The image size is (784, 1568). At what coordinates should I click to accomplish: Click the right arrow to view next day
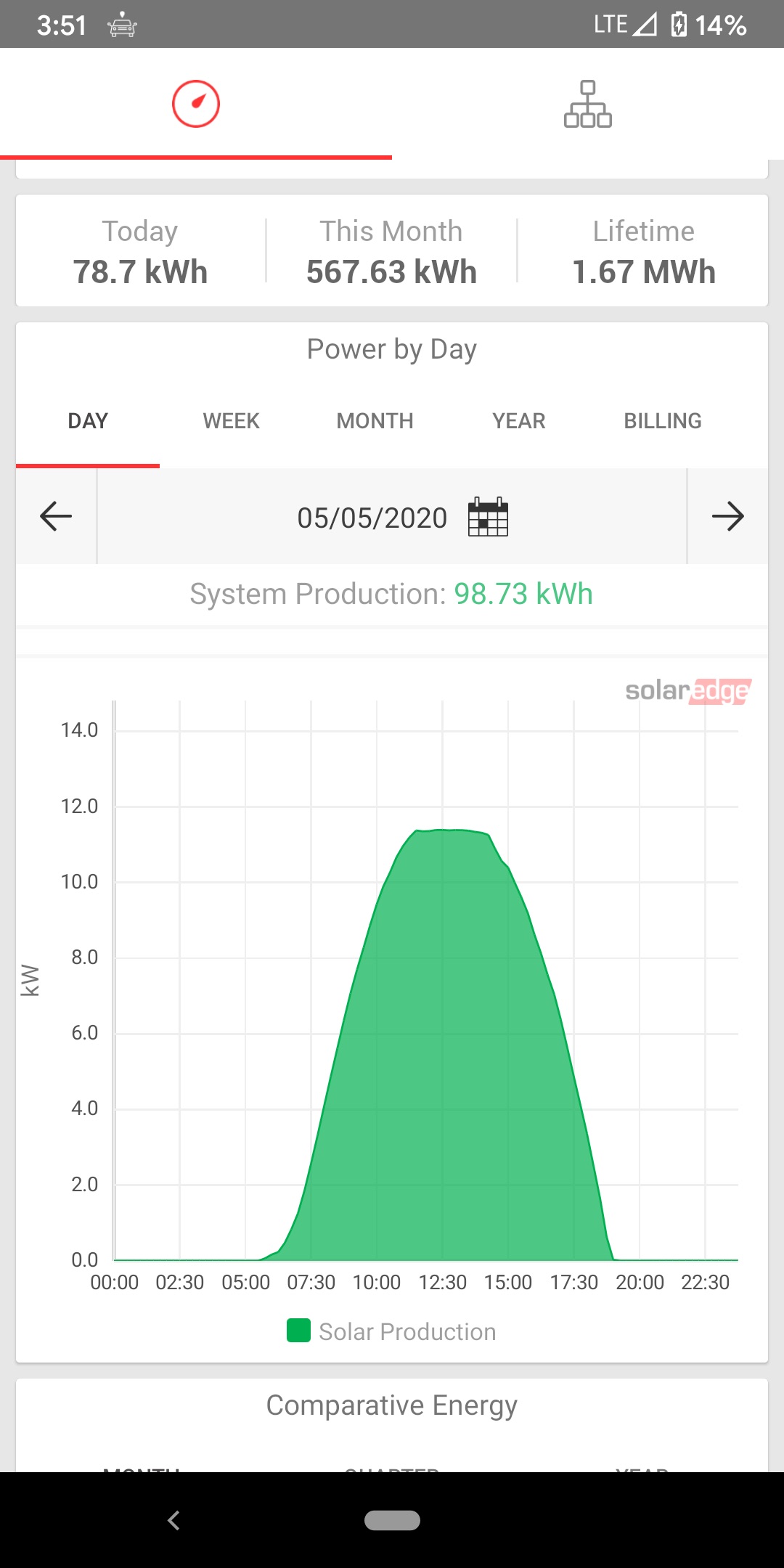729,517
